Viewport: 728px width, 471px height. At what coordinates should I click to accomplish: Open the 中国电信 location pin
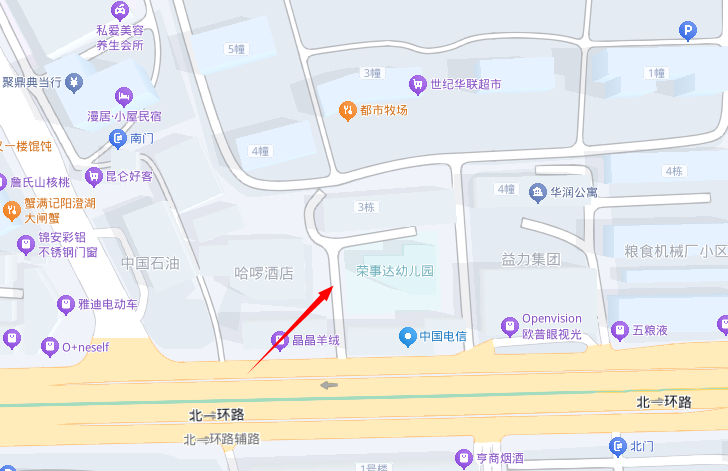[407, 336]
